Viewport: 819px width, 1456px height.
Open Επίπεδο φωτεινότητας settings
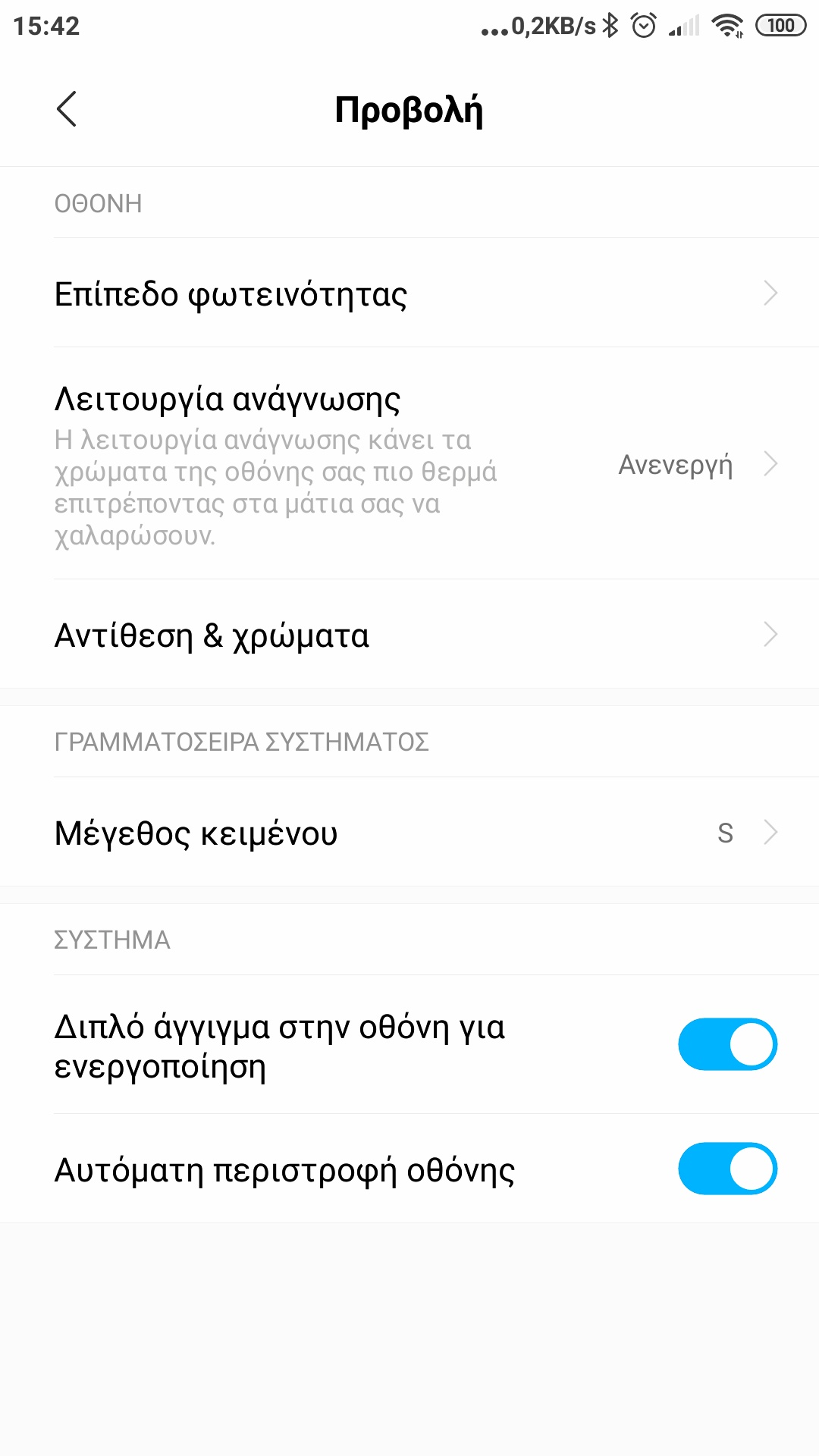pyautogui.click(x=409, y=293)
